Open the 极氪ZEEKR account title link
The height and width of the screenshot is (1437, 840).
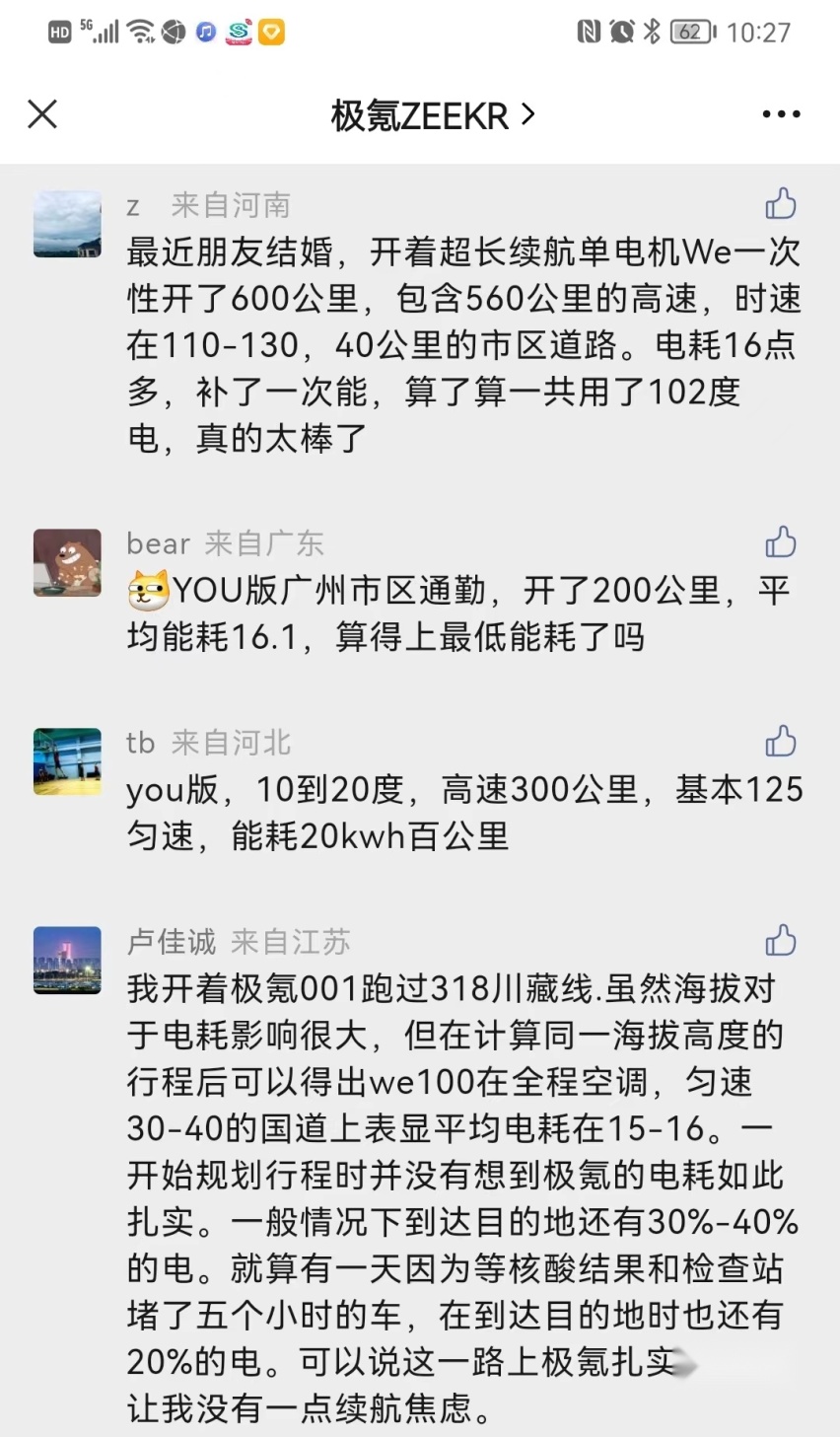pos(432,115)
